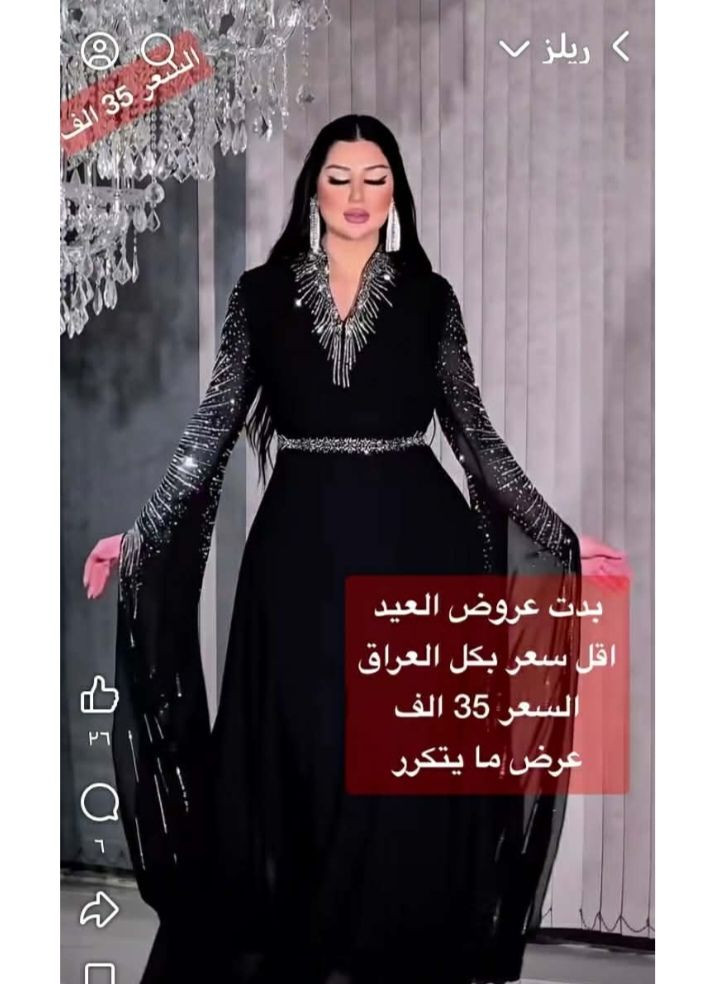Go back using the arrow

point(622,47)
